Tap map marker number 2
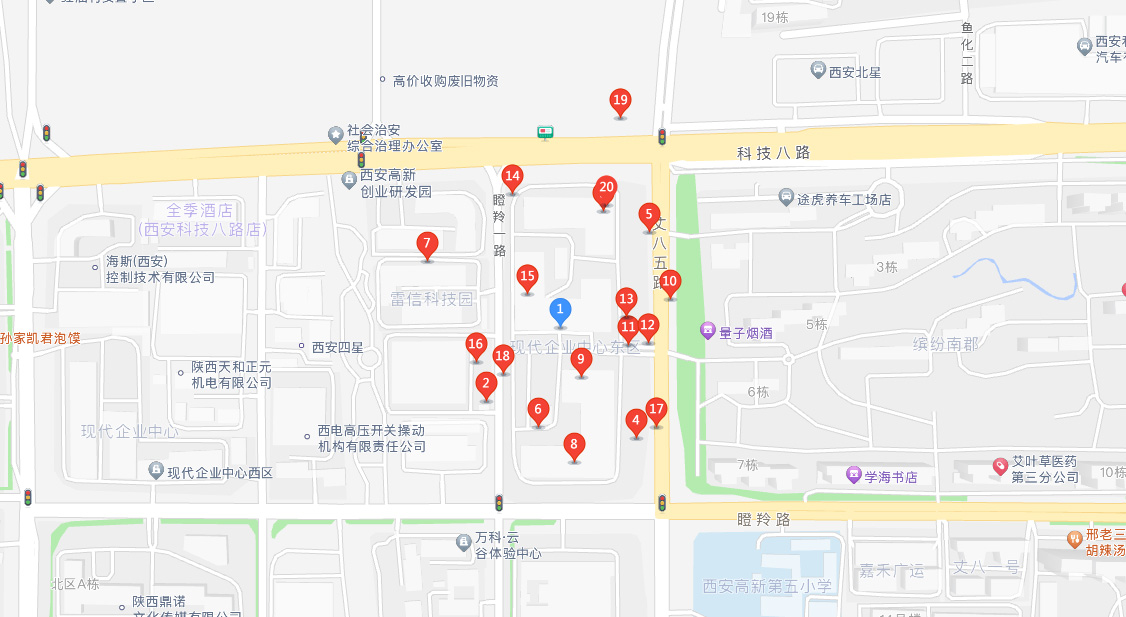The image size is (1126, 617). 486,383
